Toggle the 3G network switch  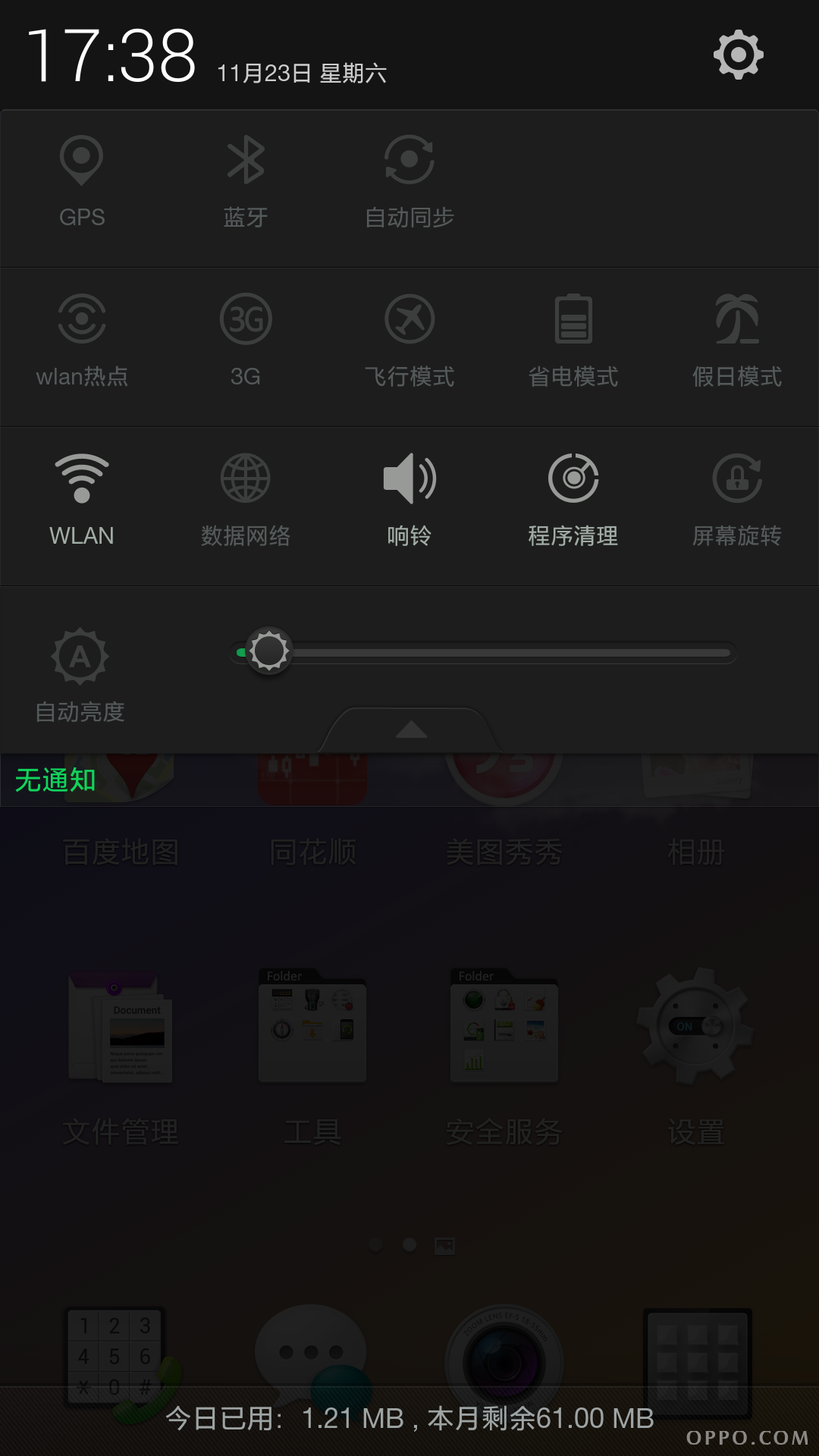[246, 341]
